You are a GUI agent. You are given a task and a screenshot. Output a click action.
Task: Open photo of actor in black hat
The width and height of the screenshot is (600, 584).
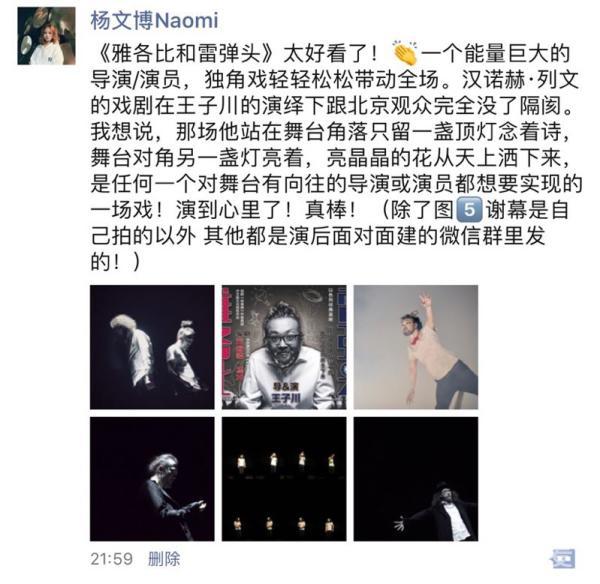point(415,478)
